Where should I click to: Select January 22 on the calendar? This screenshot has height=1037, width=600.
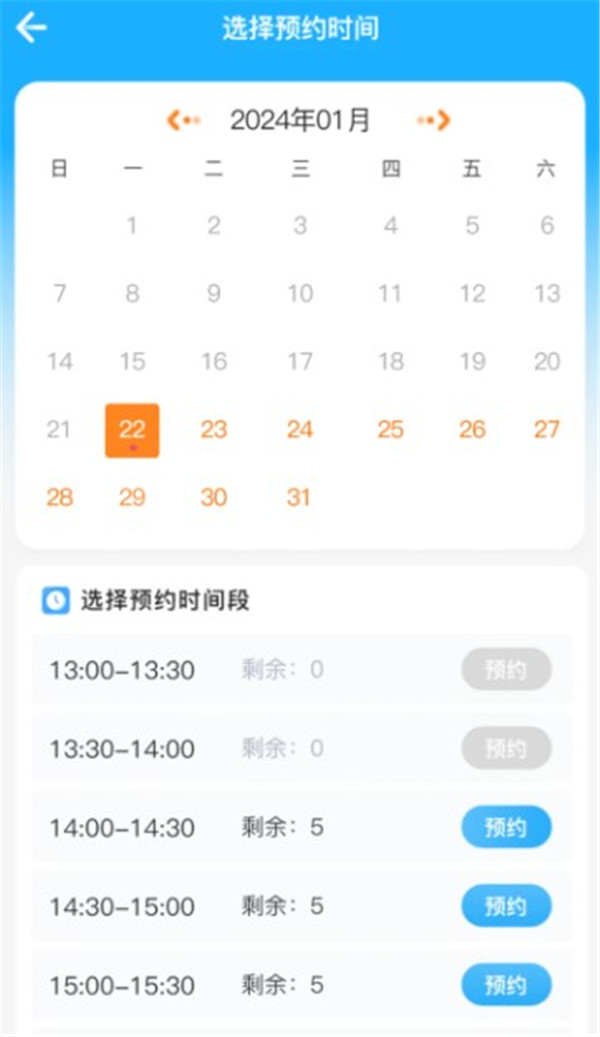[132, 430]
